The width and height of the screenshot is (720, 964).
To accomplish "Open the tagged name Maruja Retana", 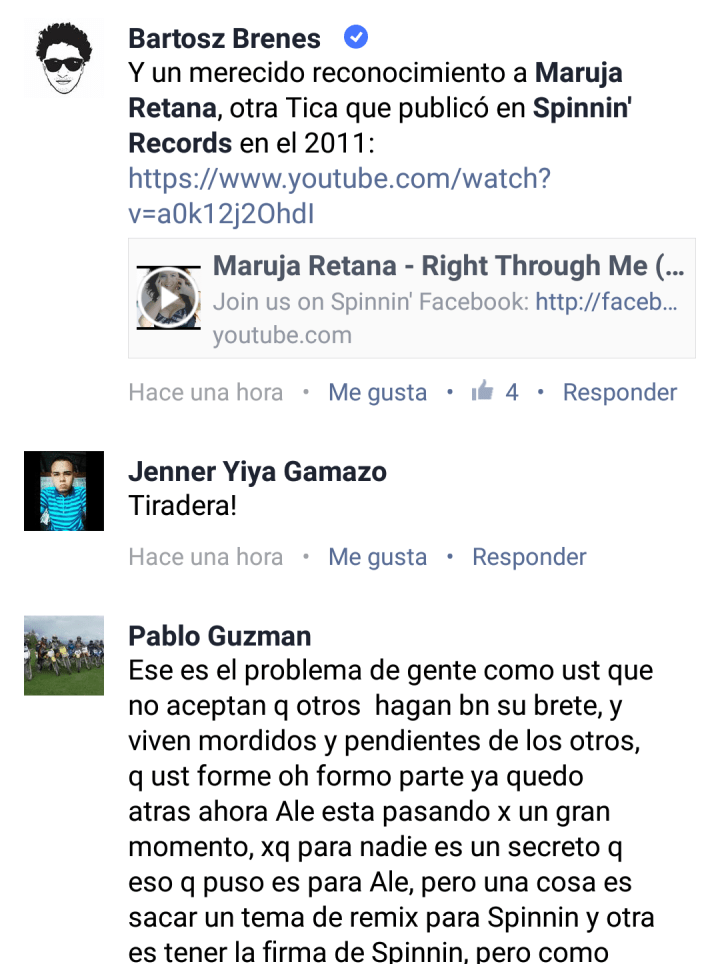I will click(x=578, y=74).
